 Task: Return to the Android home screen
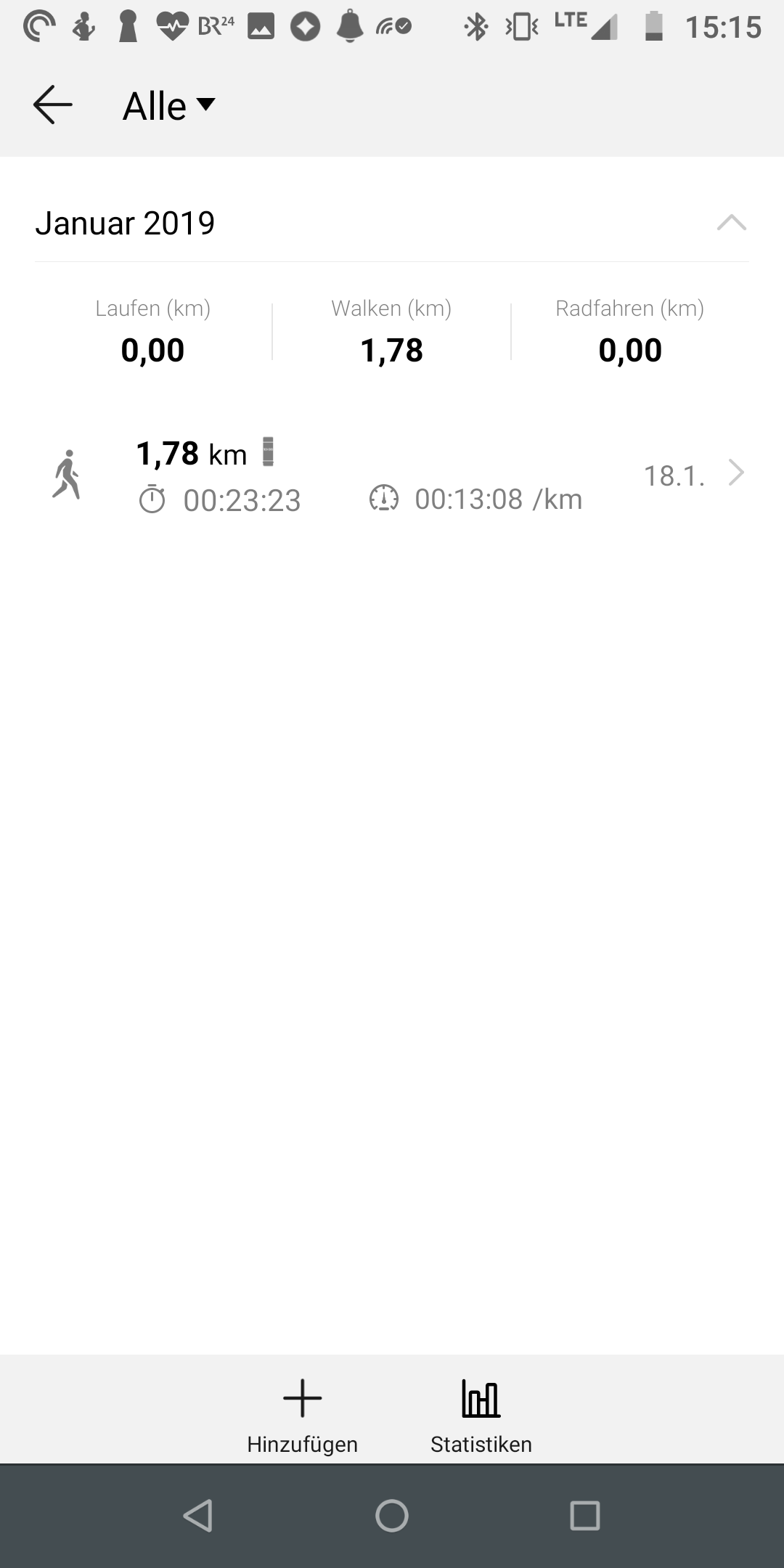coord(392,1516)
